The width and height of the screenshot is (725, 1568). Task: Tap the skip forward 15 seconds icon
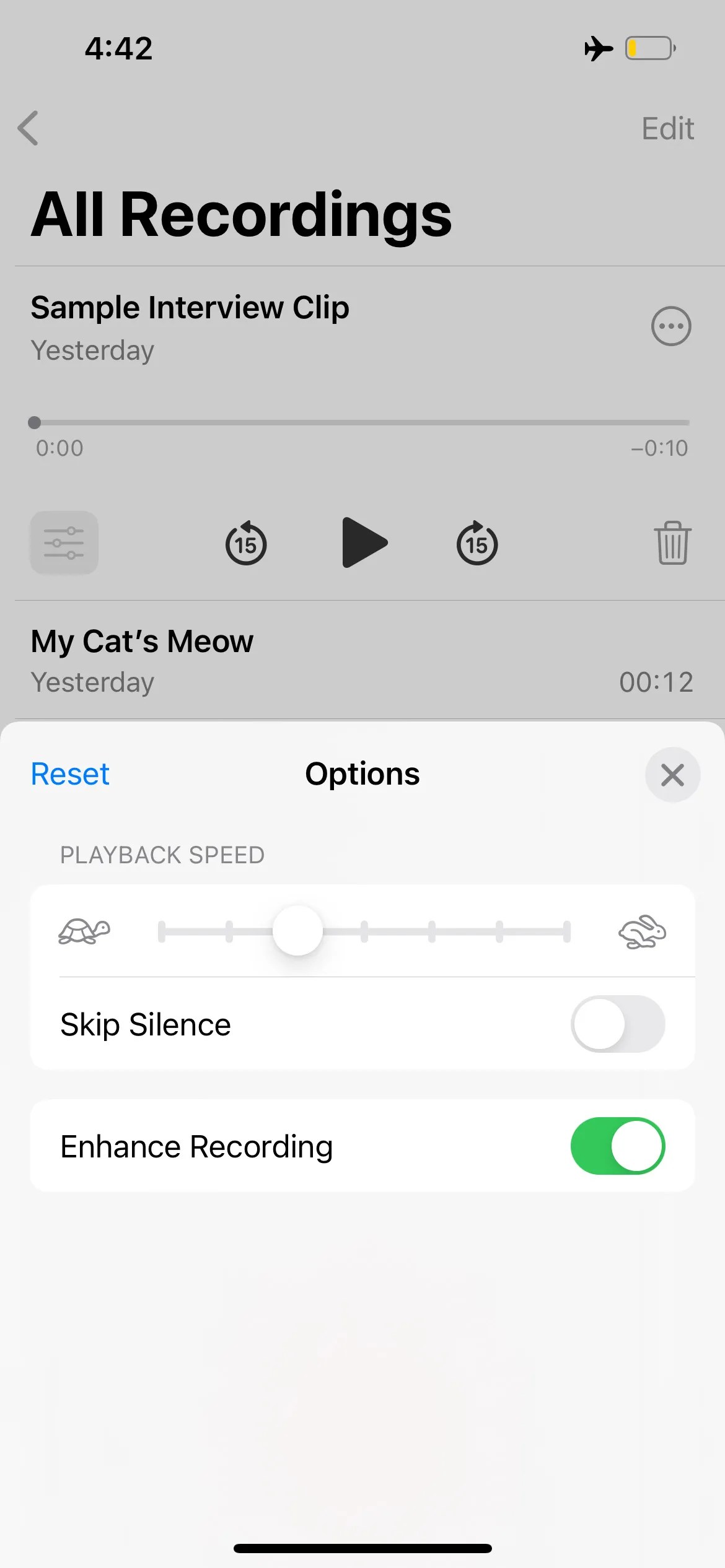point(477,543)
